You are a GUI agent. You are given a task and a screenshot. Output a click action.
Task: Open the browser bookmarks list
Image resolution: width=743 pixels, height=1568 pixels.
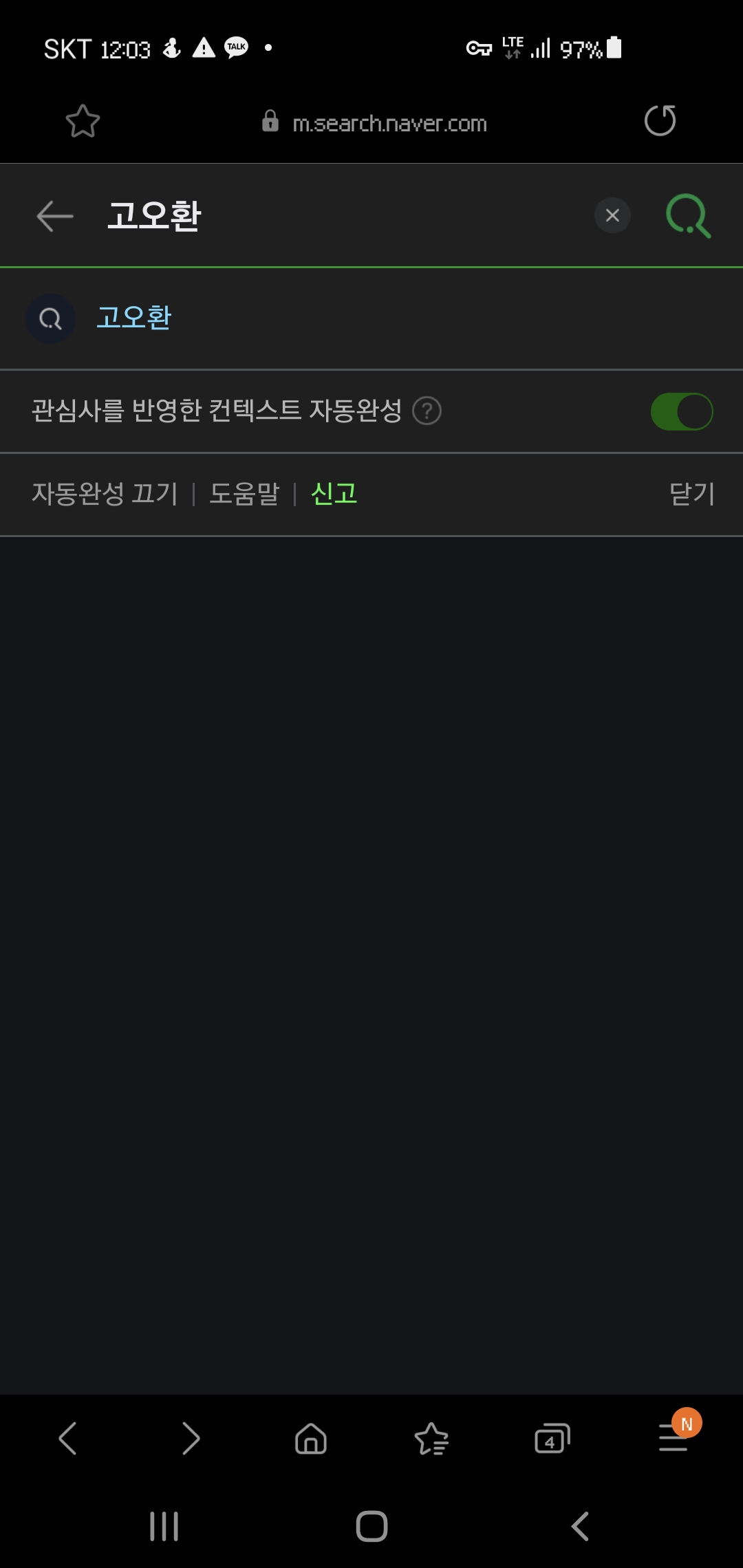431,1439
